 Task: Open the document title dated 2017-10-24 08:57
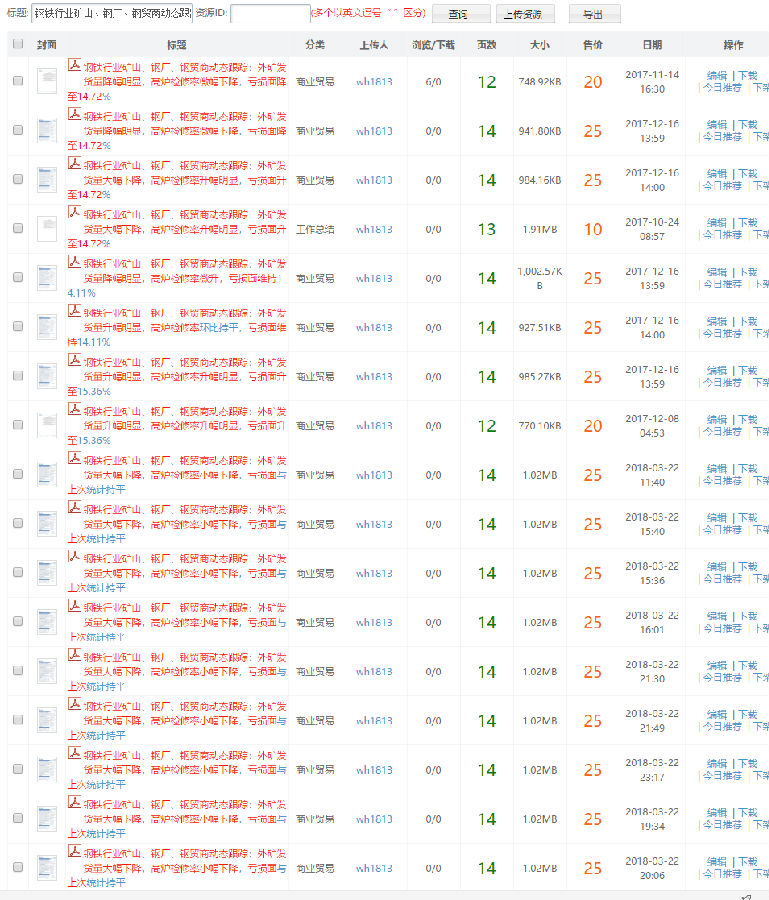178,228
